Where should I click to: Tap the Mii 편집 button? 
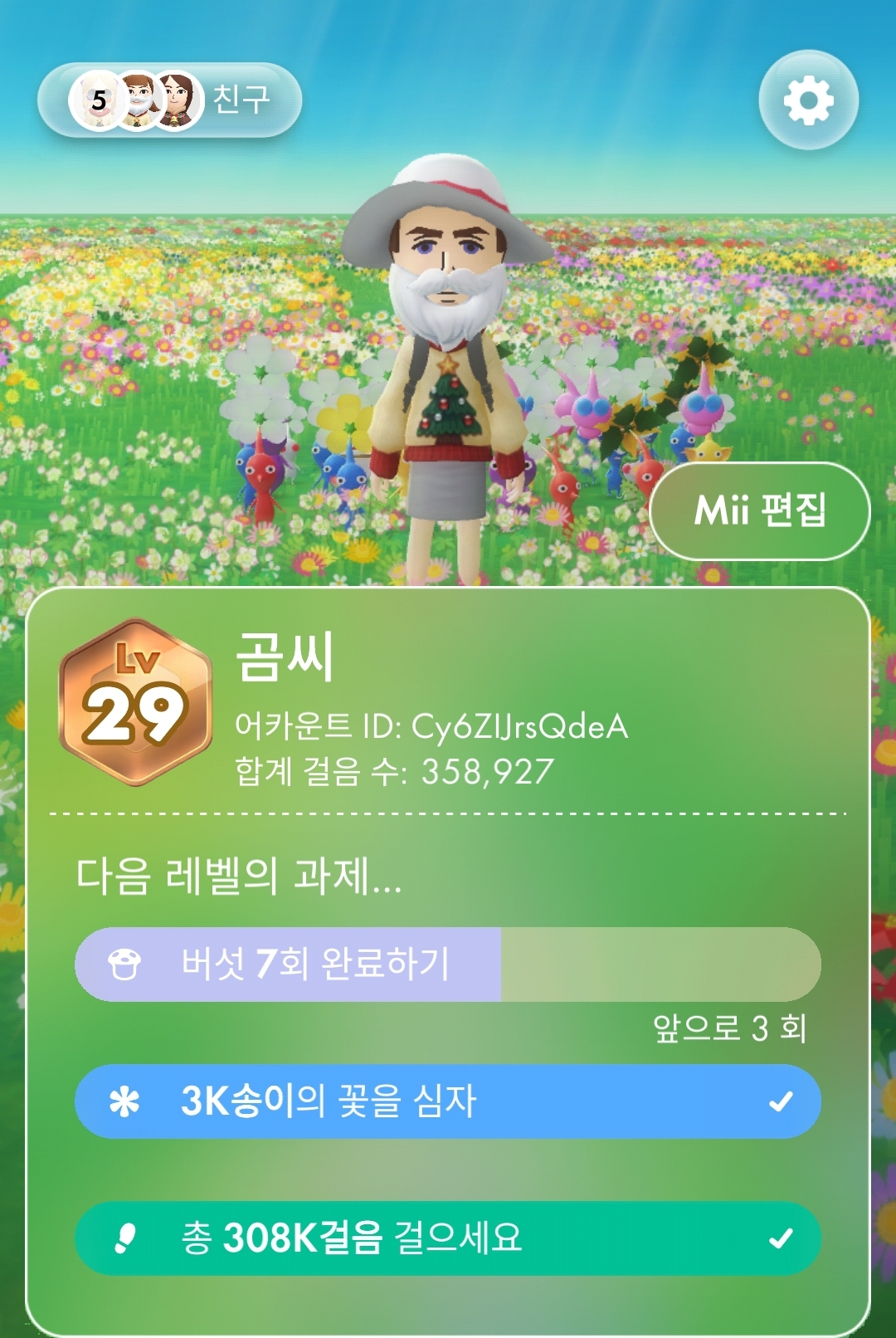(759, 510)
